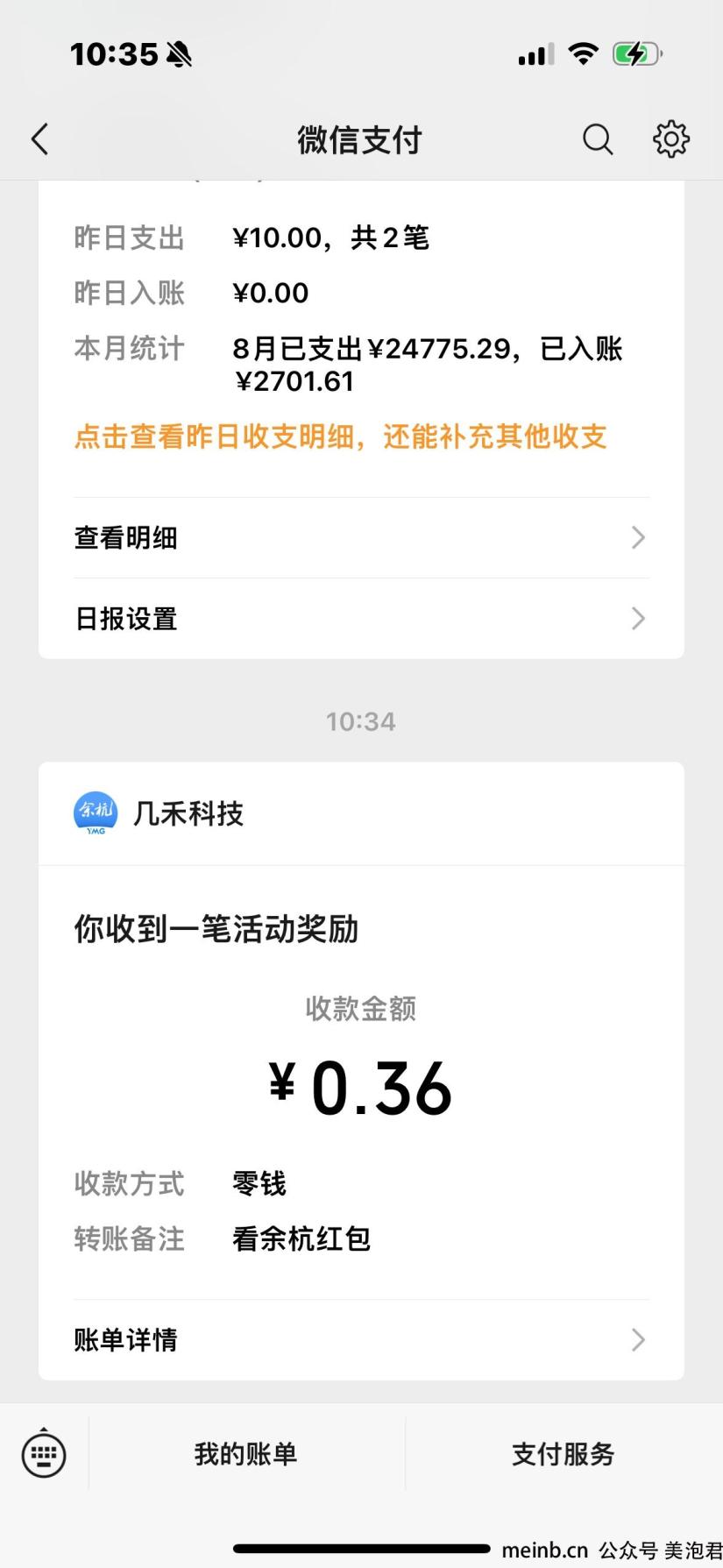Open the 0.36 yuan reward payment card

coord(361,1071)
